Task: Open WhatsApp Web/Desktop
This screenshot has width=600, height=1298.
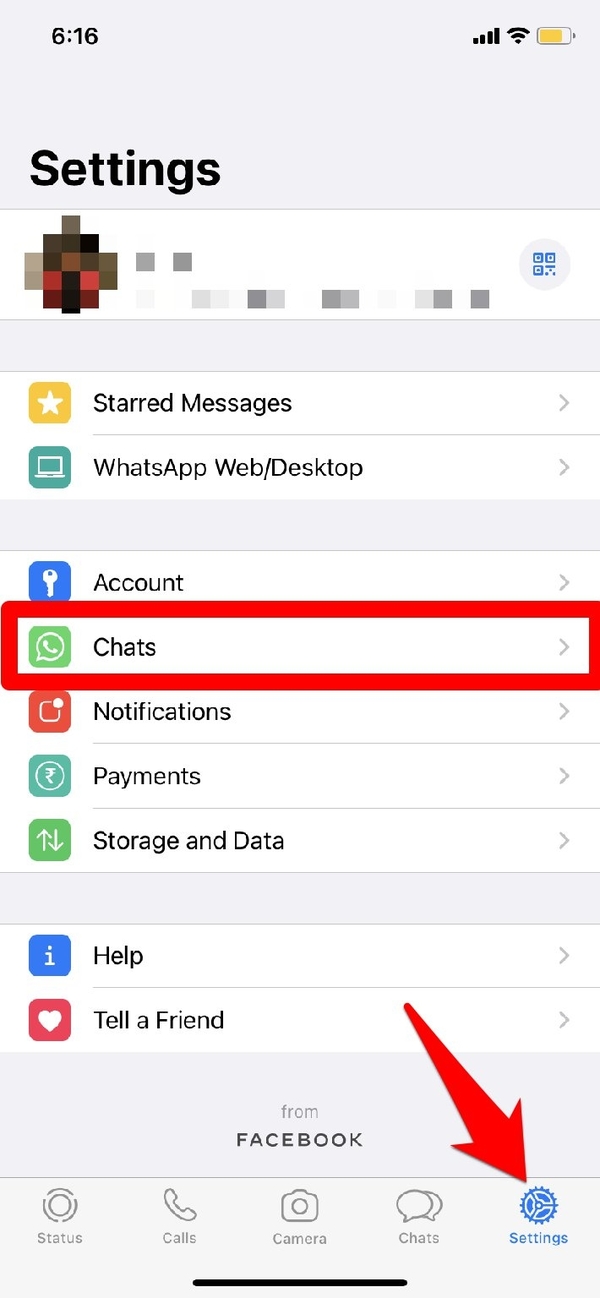Action: pos(300,467)
